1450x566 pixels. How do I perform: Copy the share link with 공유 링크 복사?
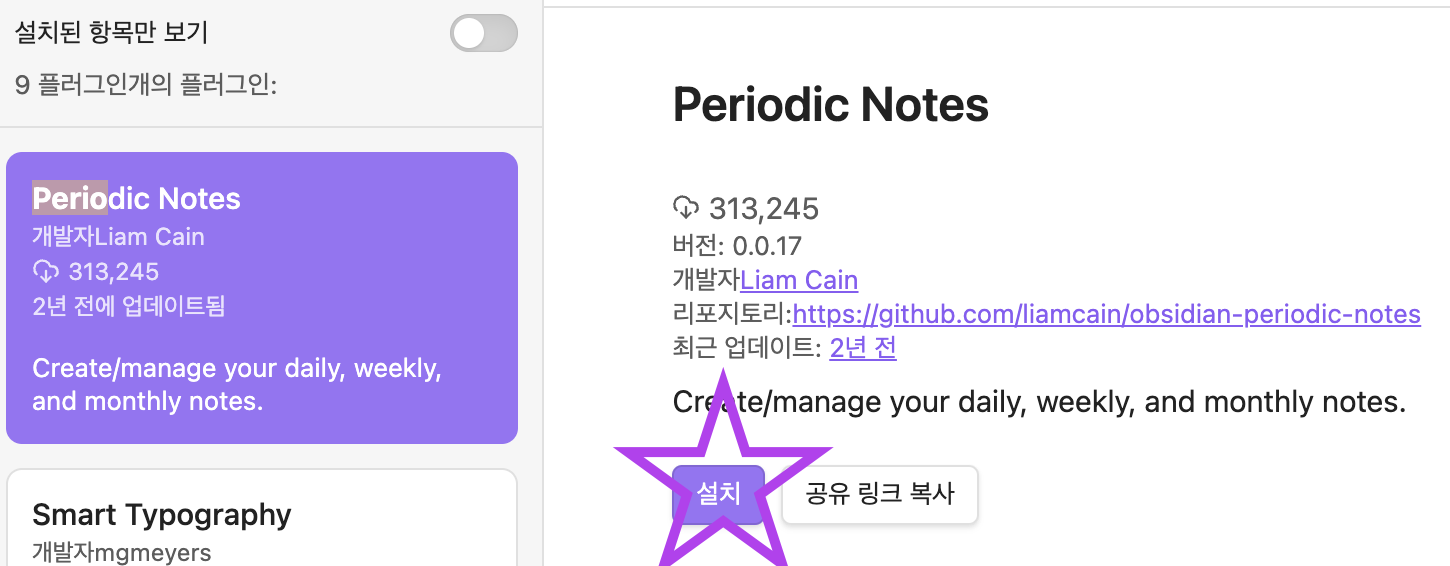[x=879, y=494]
